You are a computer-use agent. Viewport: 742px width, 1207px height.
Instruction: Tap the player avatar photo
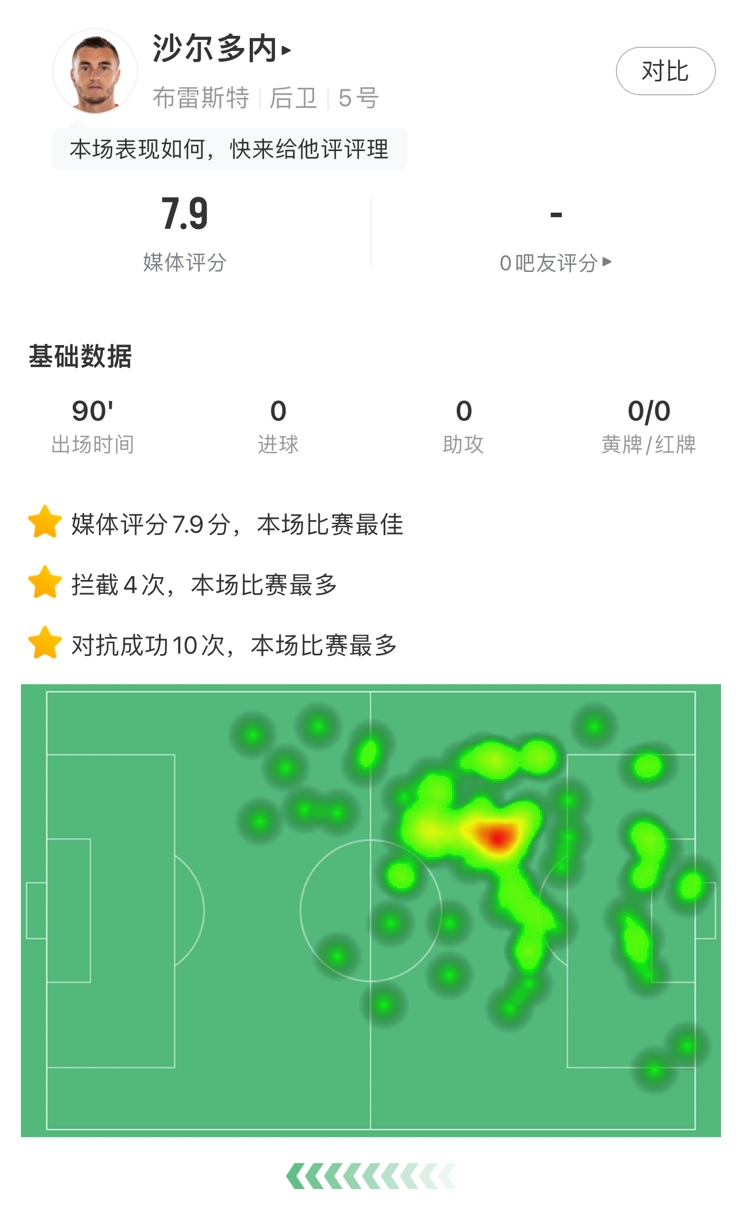pyautogui.click(x=95, y=72)
